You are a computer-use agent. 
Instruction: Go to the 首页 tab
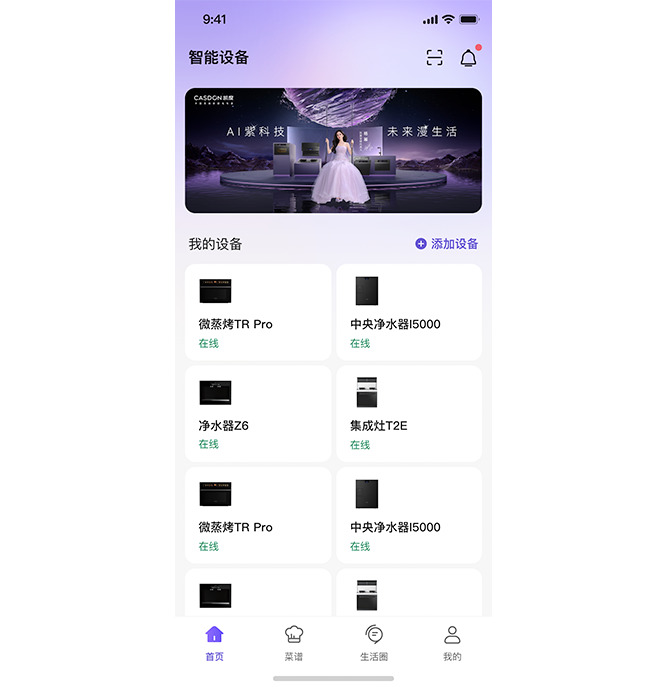[214, 643]
